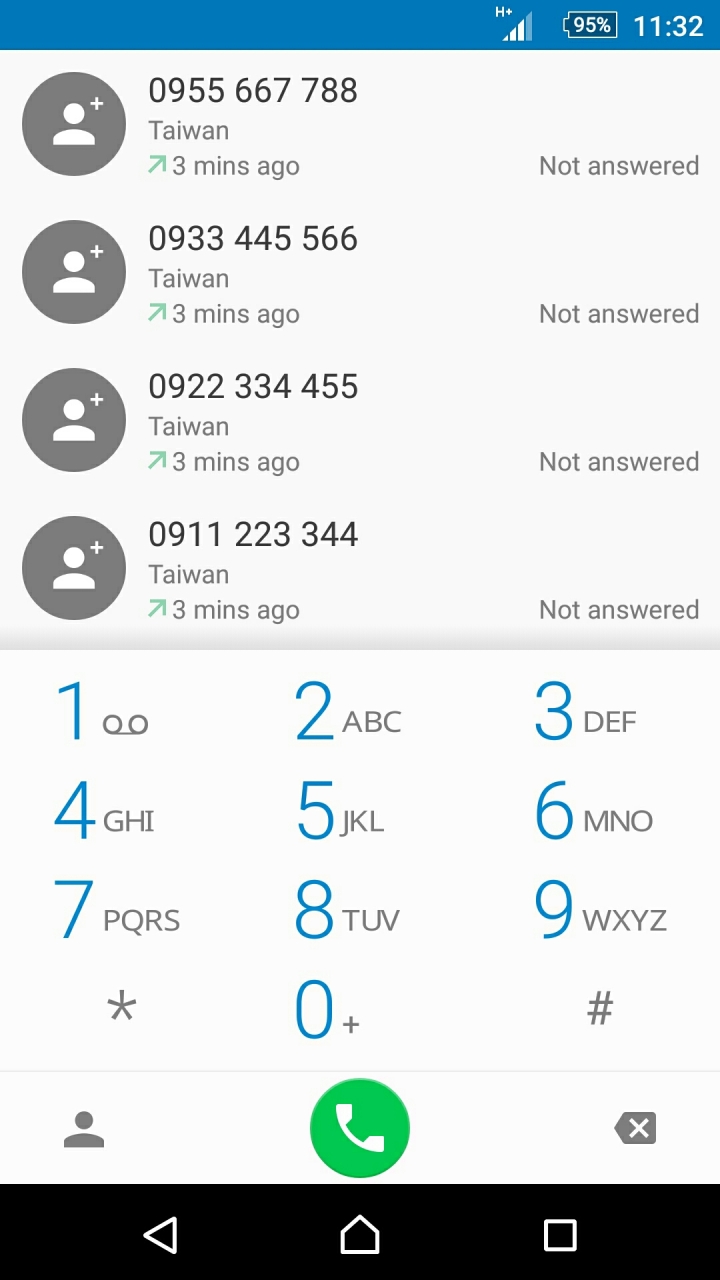Screen dimensions: 720x1280
Task: Open call log entry 0955 667 788
Action: [360, 124]
